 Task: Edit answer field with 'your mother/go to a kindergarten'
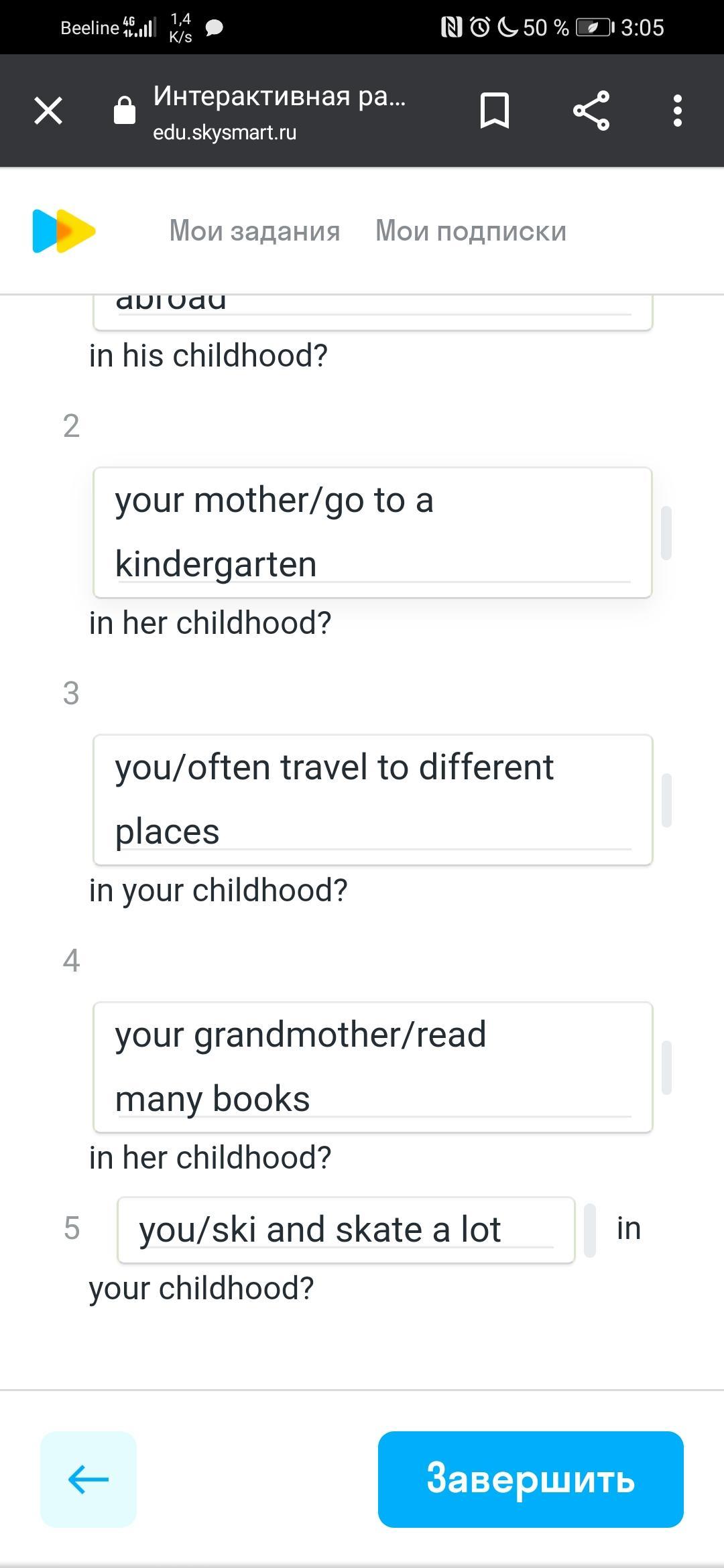[373, 533]
